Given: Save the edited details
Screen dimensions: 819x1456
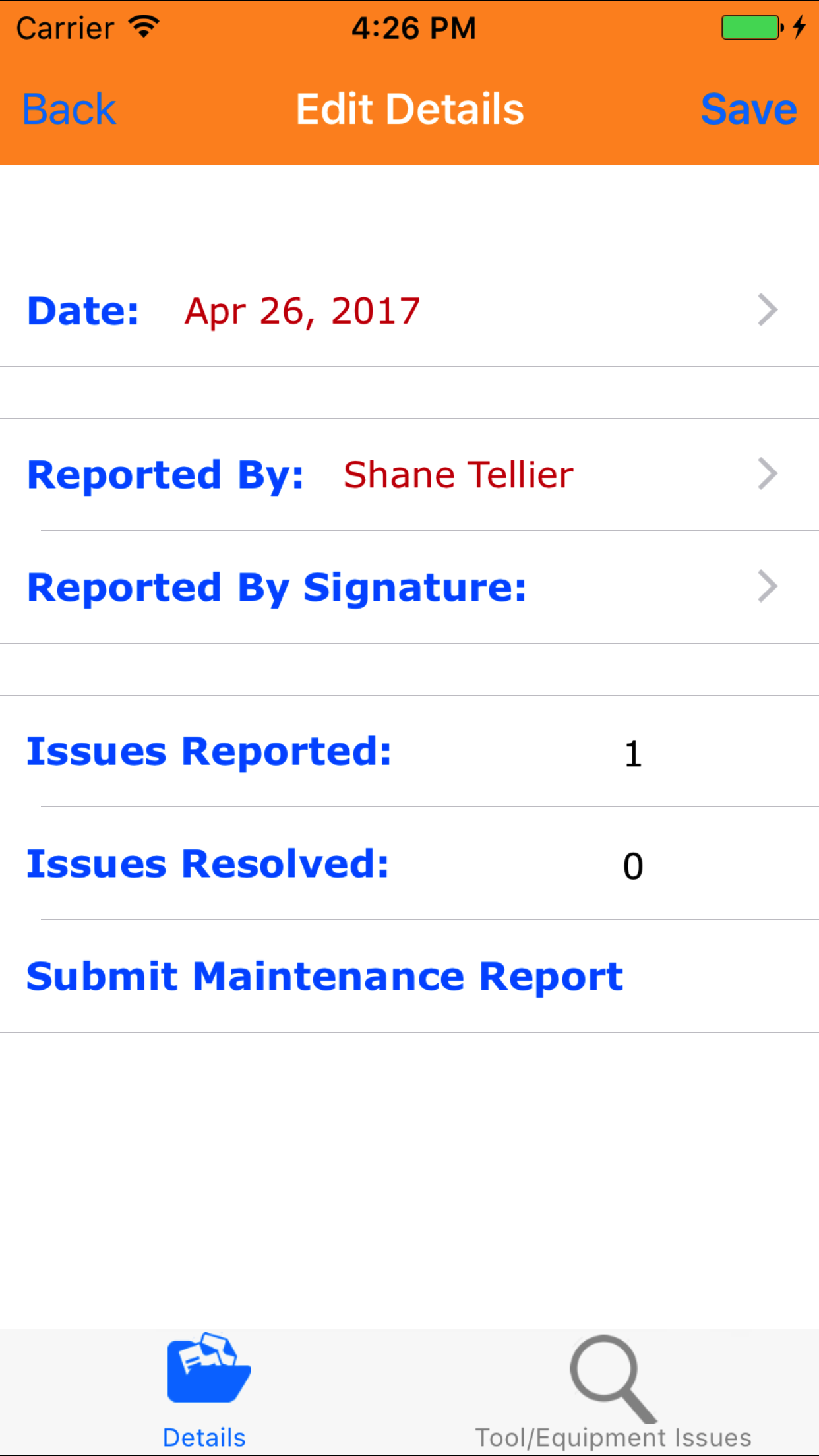Looking at the screenshot, I should coord(748,109).
